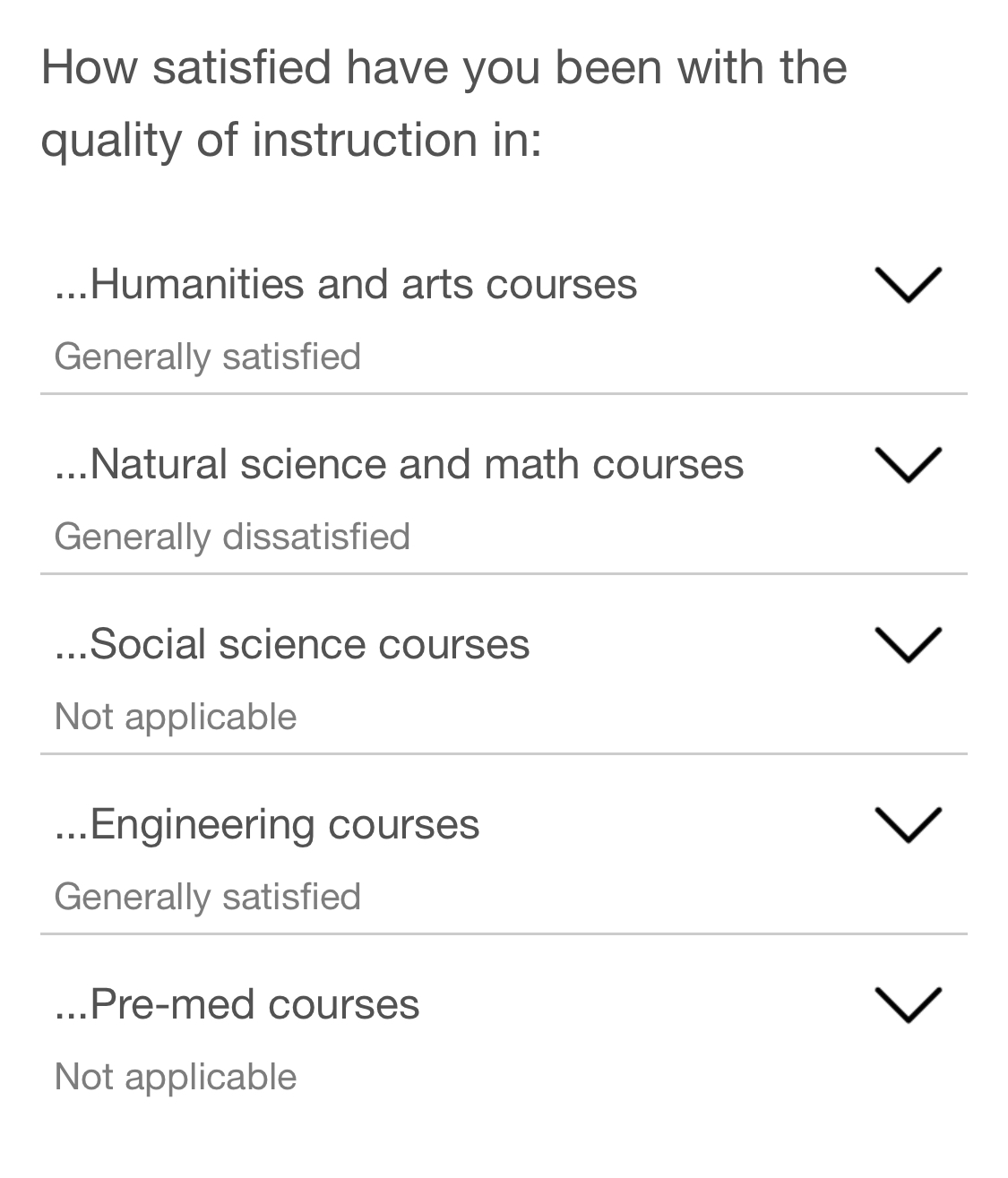Click the quality of instruction question heading
Screen dimensions: 1008x1178
click(x=445, y=101)
